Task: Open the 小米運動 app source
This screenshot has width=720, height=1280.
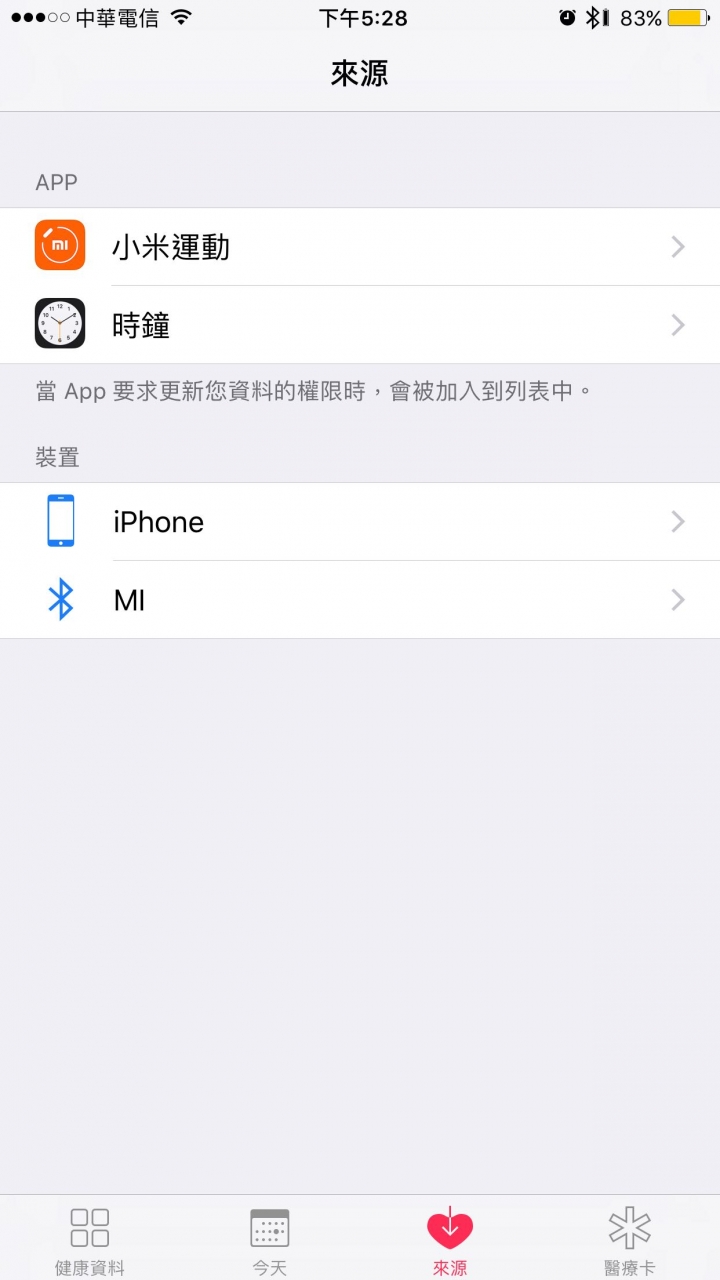Action: click(360, 247)
